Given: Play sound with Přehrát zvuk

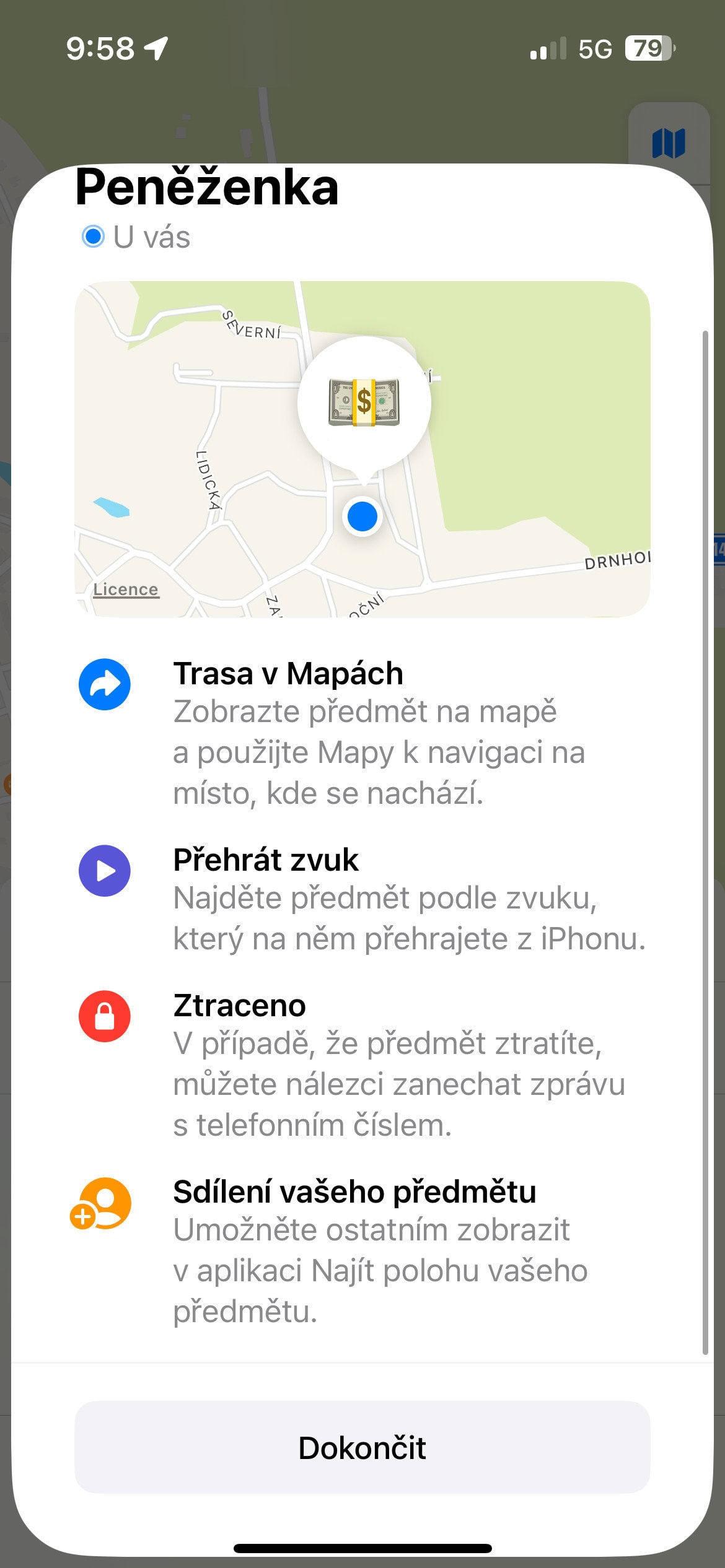Looking at the screenshot, I should [x=362, y=899].
